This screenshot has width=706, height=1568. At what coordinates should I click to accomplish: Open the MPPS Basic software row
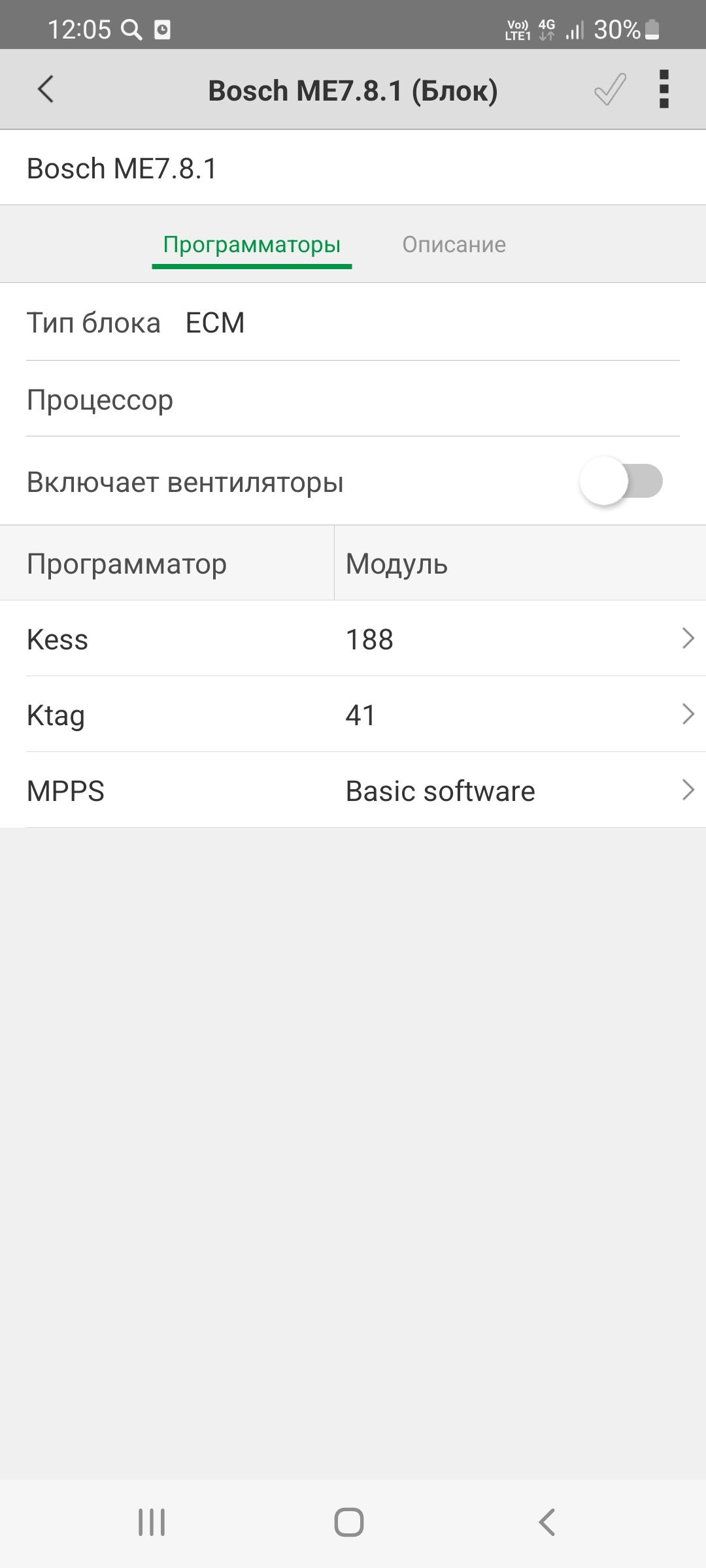coord(353,791)
